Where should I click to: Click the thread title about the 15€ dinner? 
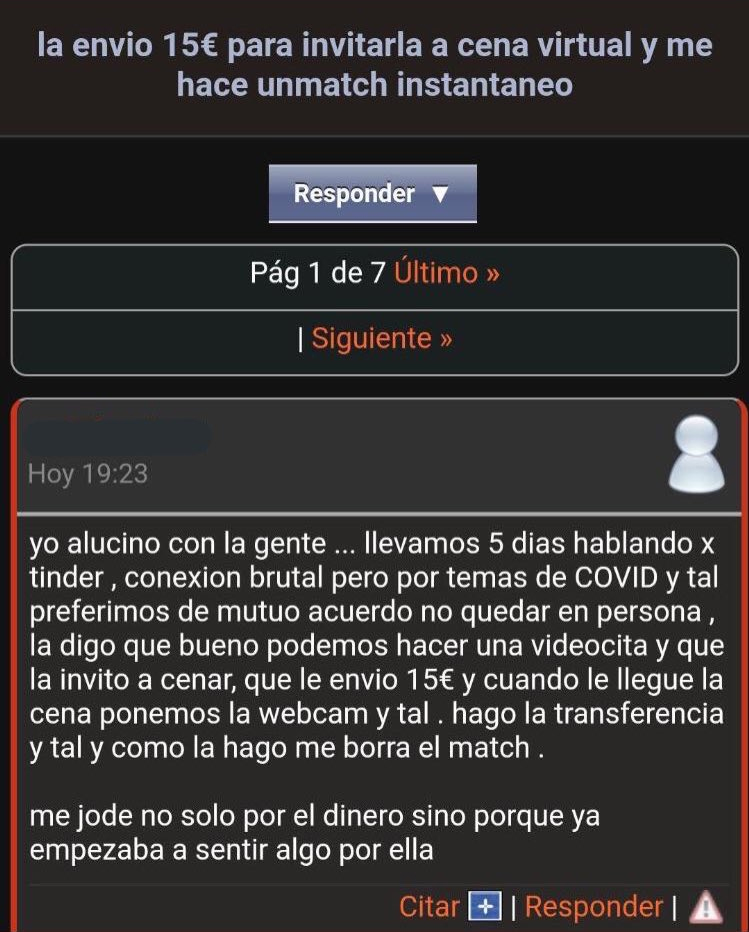pyautogui.click(x=374, y=62)
